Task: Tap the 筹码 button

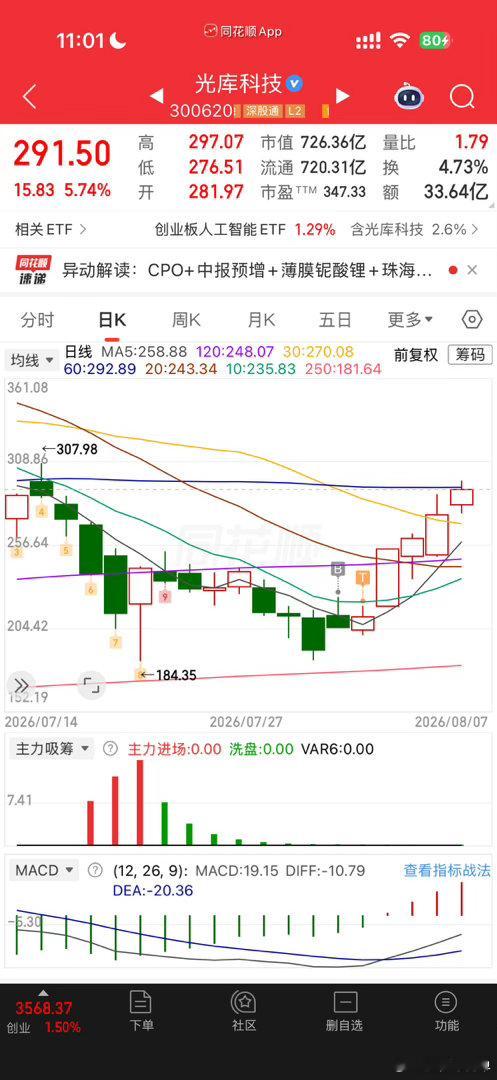Action: [x=470, y=355]
